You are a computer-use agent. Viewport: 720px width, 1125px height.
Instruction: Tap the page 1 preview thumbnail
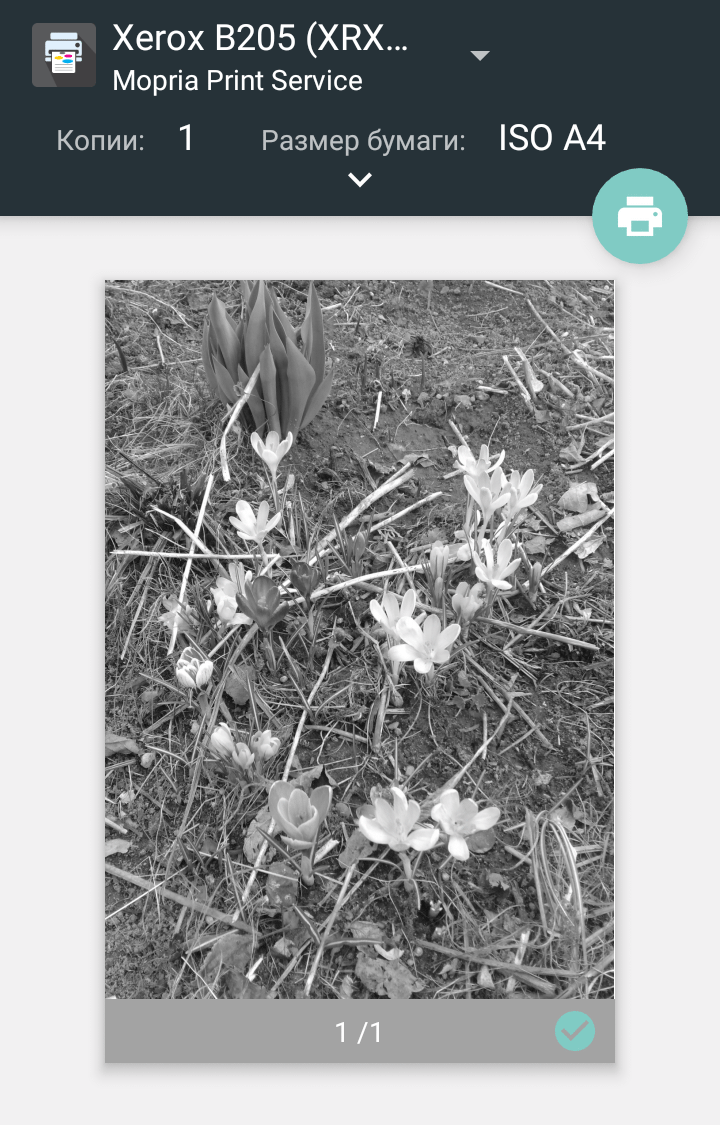(360, 640)
